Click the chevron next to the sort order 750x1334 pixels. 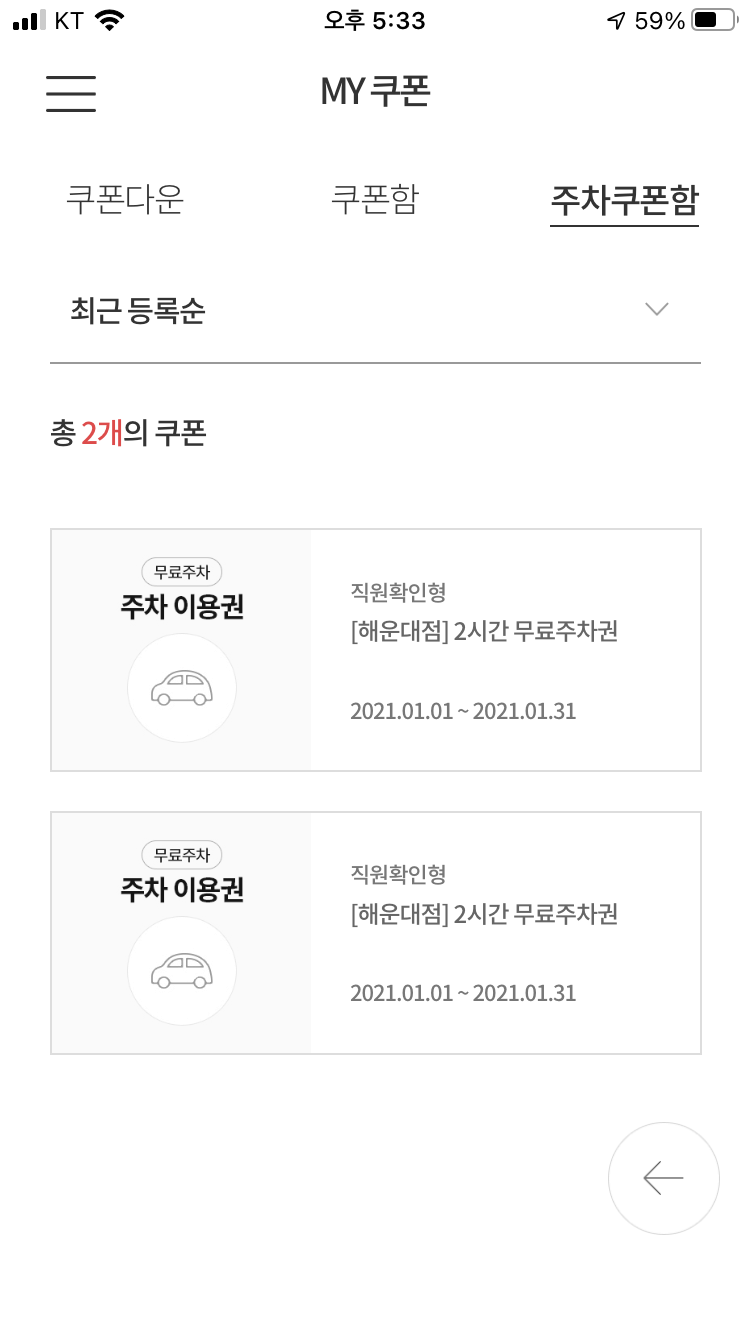(x=657, y=309)
